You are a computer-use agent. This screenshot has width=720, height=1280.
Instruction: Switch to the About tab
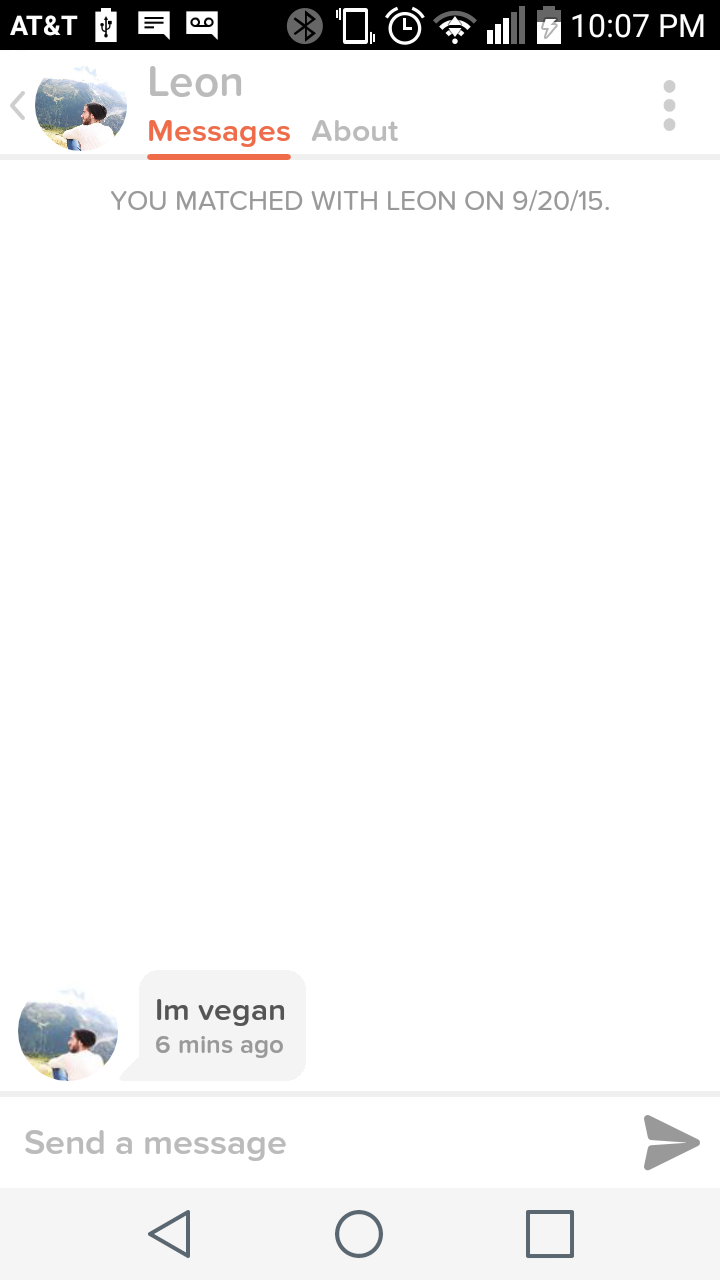355,131
